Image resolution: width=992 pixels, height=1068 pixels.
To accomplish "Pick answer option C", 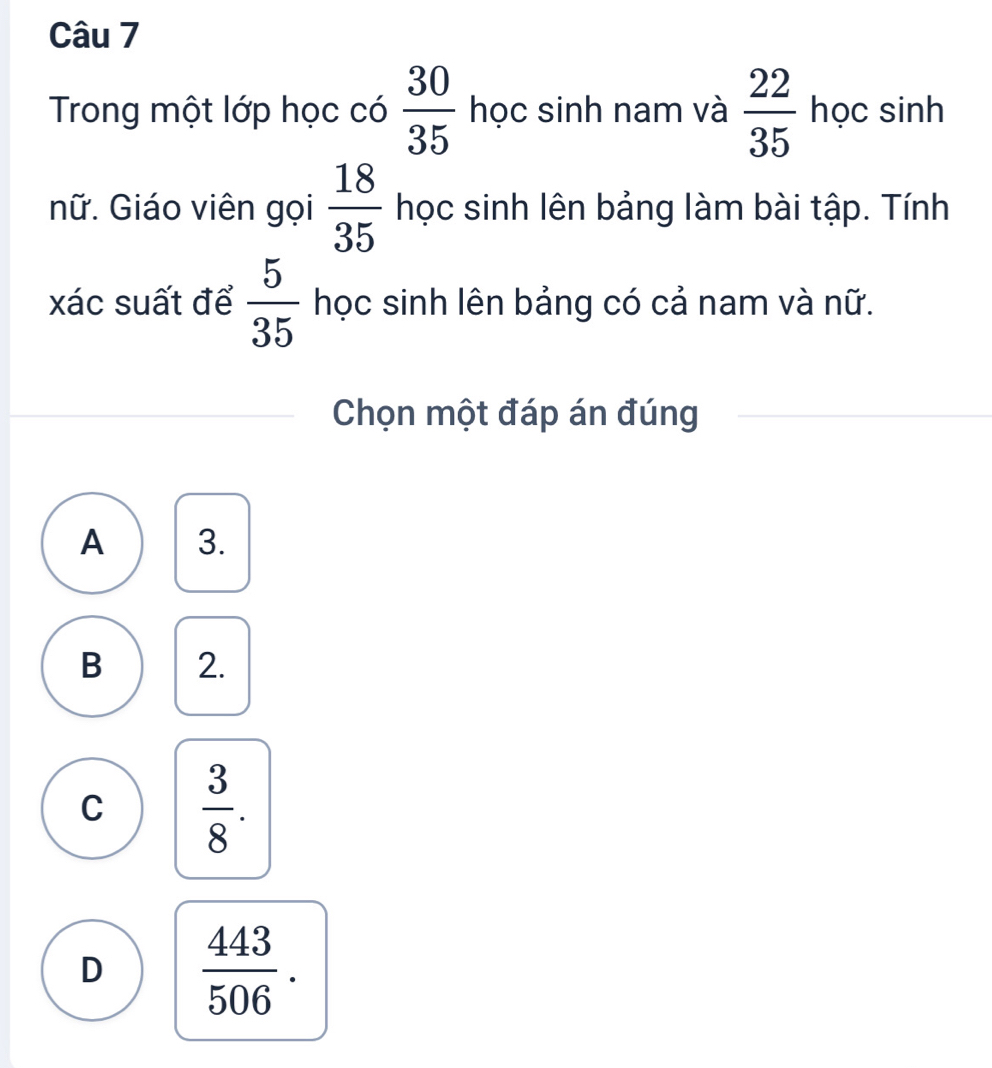I will tap(92, 808).
